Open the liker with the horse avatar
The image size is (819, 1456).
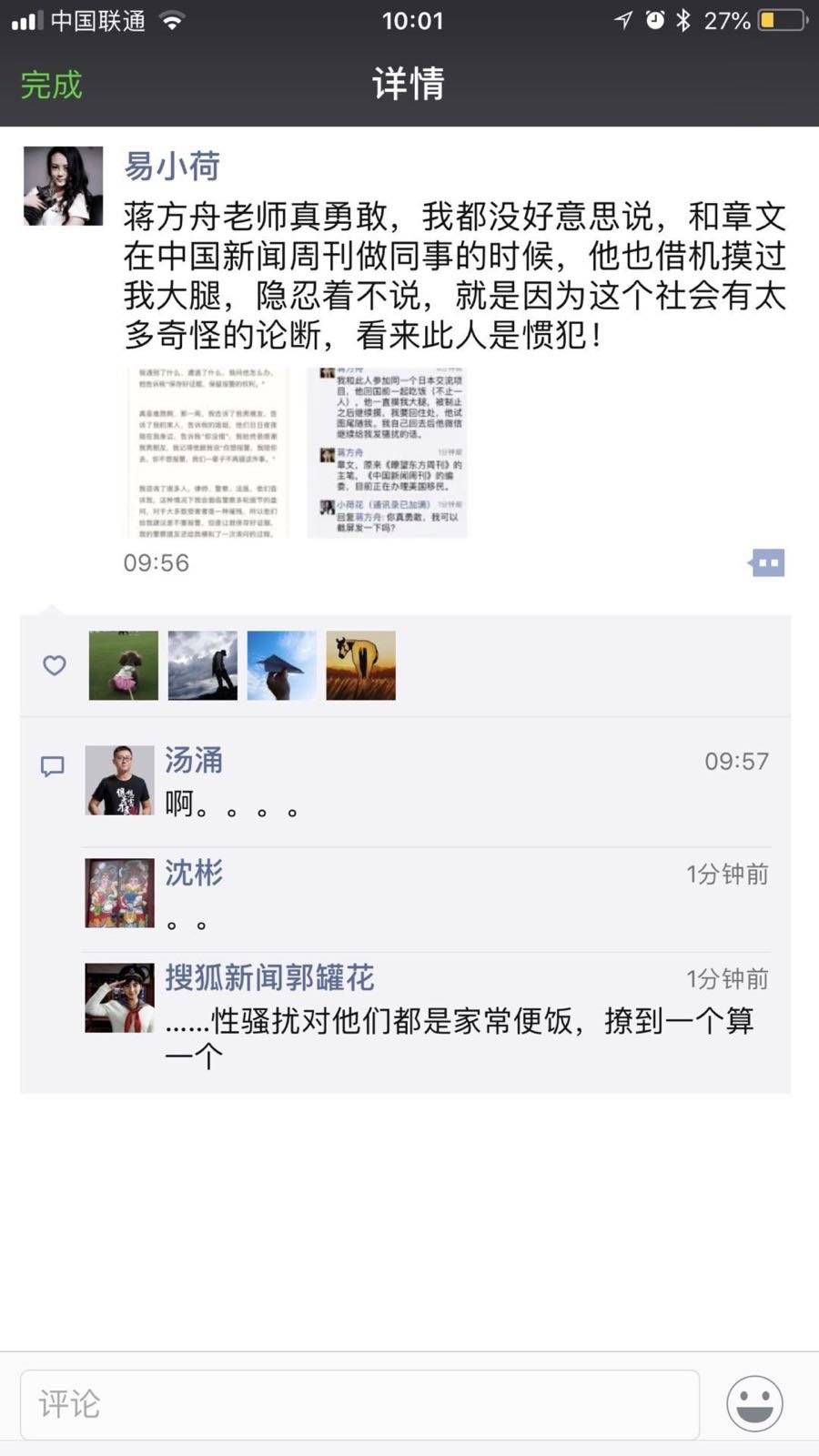tap(361, 665)
